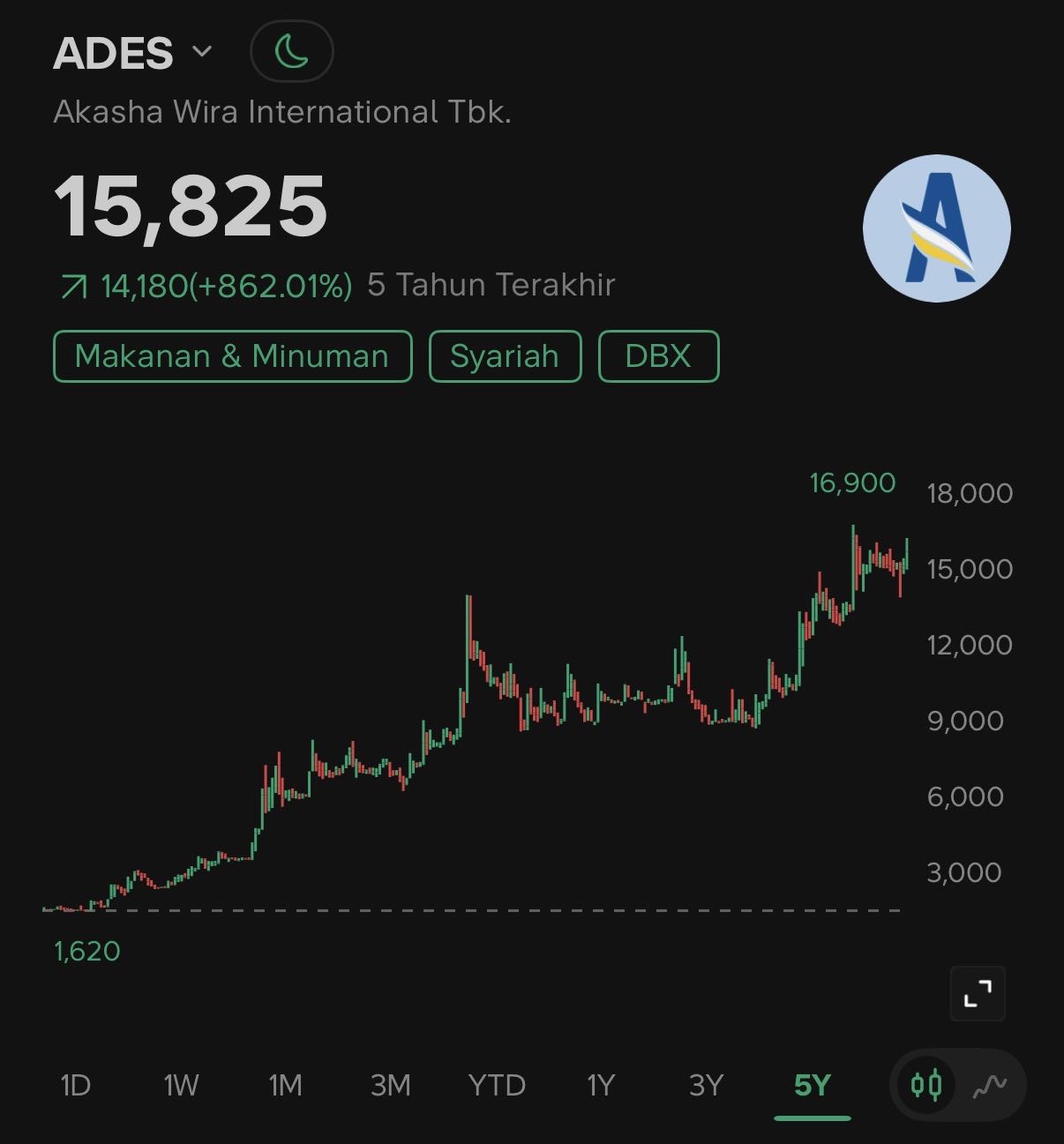Switch to the 1D timeframe
The height and width of the screenshot is (1144, 1064).
[x=75, y=1086]
